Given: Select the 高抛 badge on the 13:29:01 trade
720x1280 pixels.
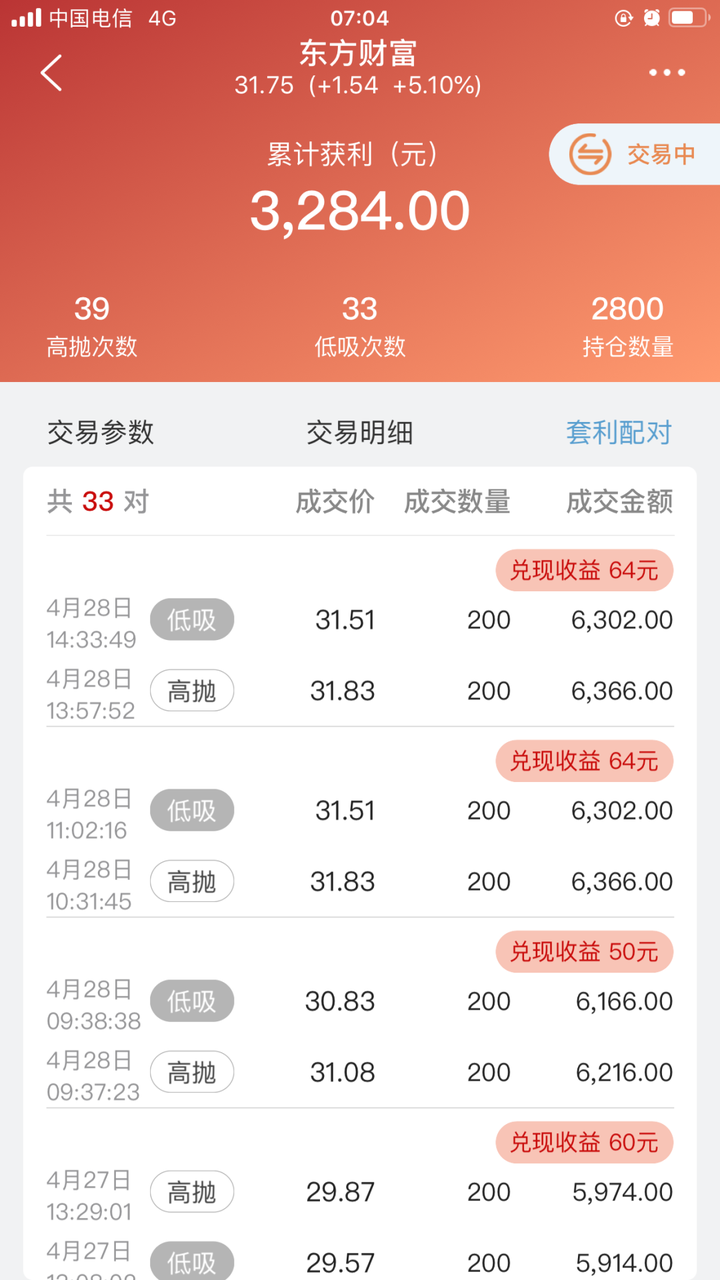Looking at the screenshot, I should (192, 1192).
